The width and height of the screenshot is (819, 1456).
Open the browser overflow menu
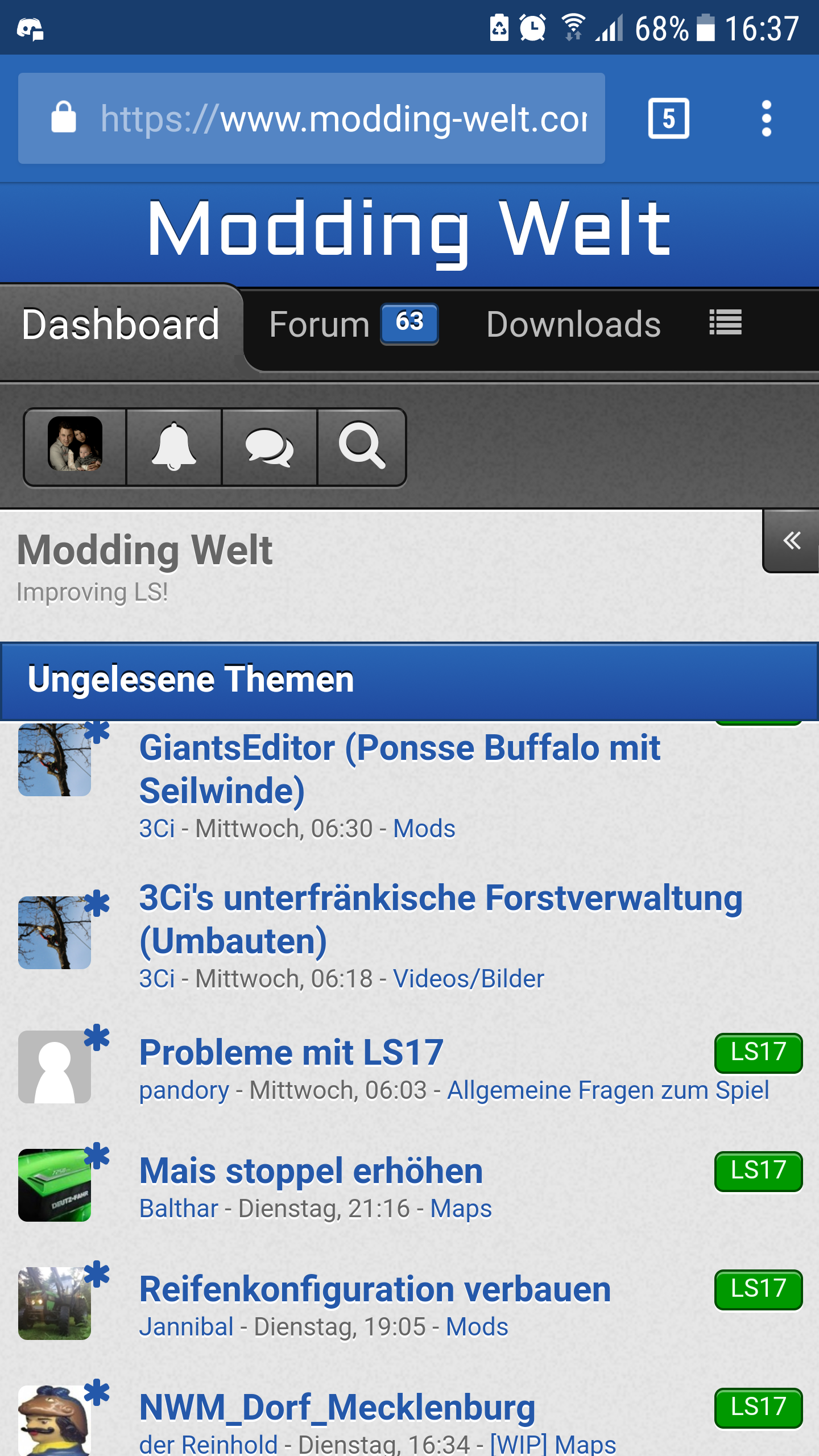pyautogui.click(x=766, y=118)
